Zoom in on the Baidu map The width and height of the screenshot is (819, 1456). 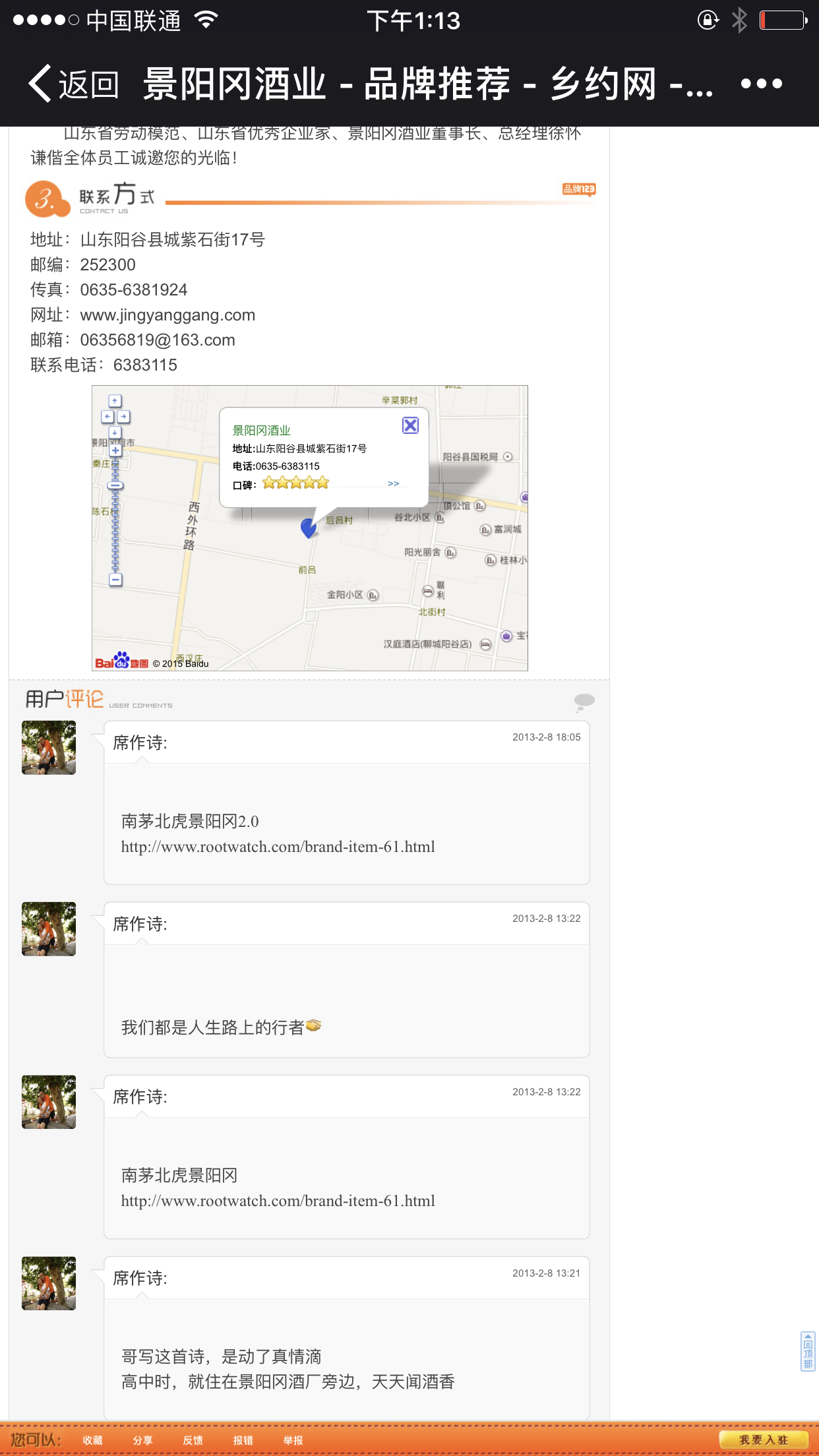coord(115,450)
